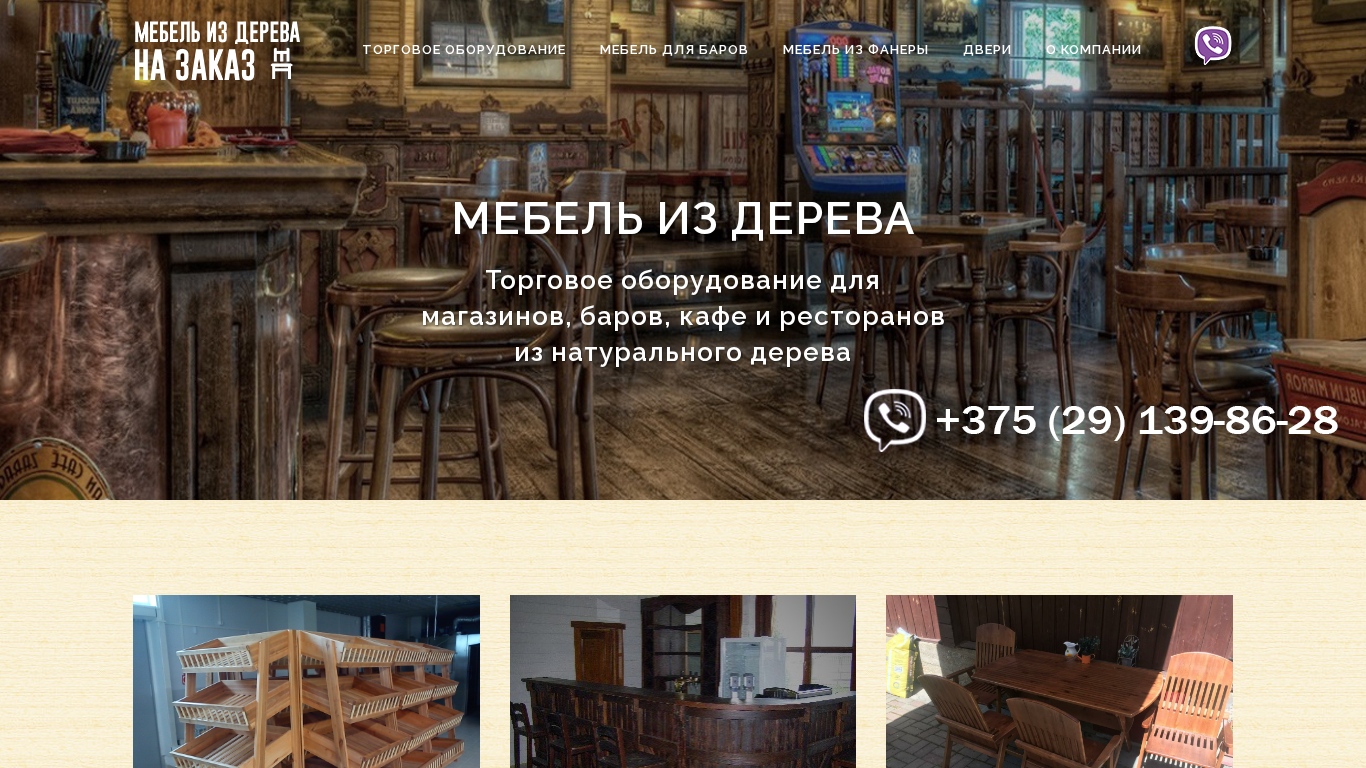This screenshot has height=768, width=1366.
Task: Open Мебель из фанеры page
Action: [855, 50]
